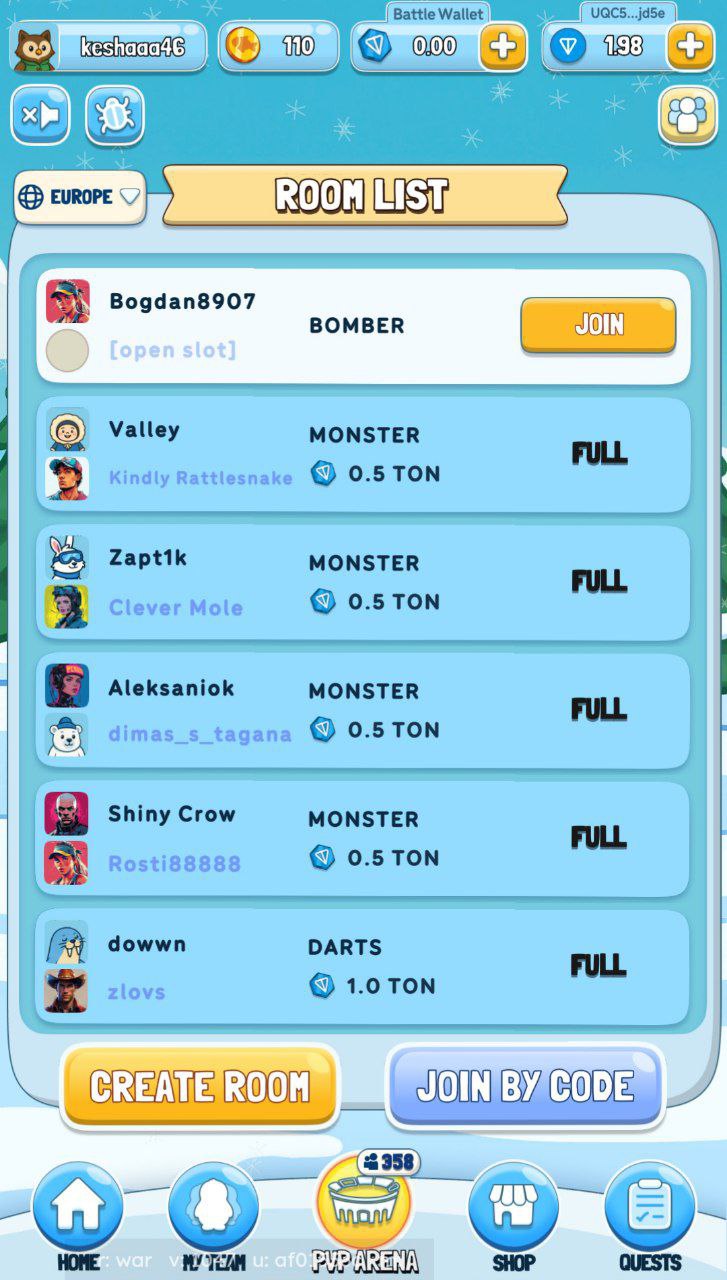Add funds to the Battle Wallet

click(502, 46)
